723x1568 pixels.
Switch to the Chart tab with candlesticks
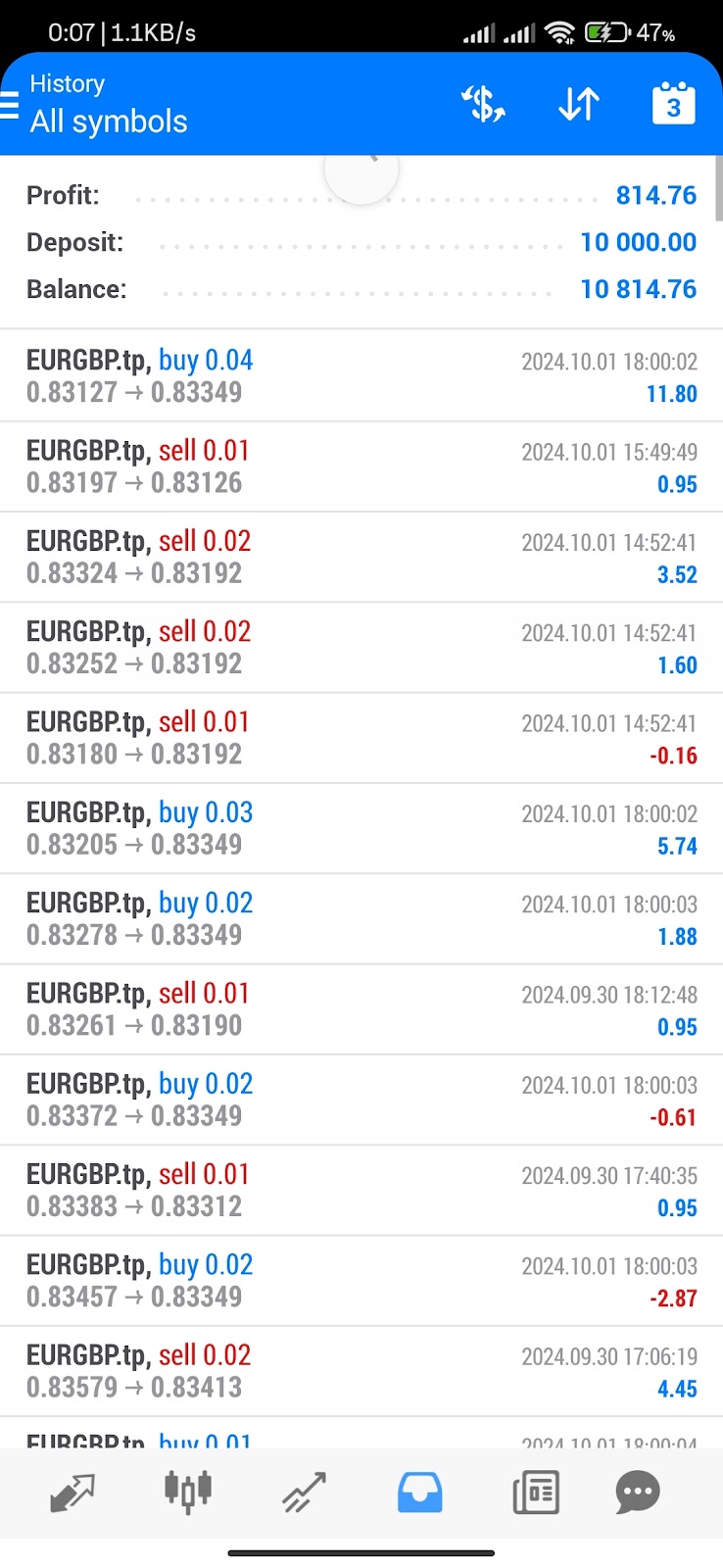(188, 1493)
